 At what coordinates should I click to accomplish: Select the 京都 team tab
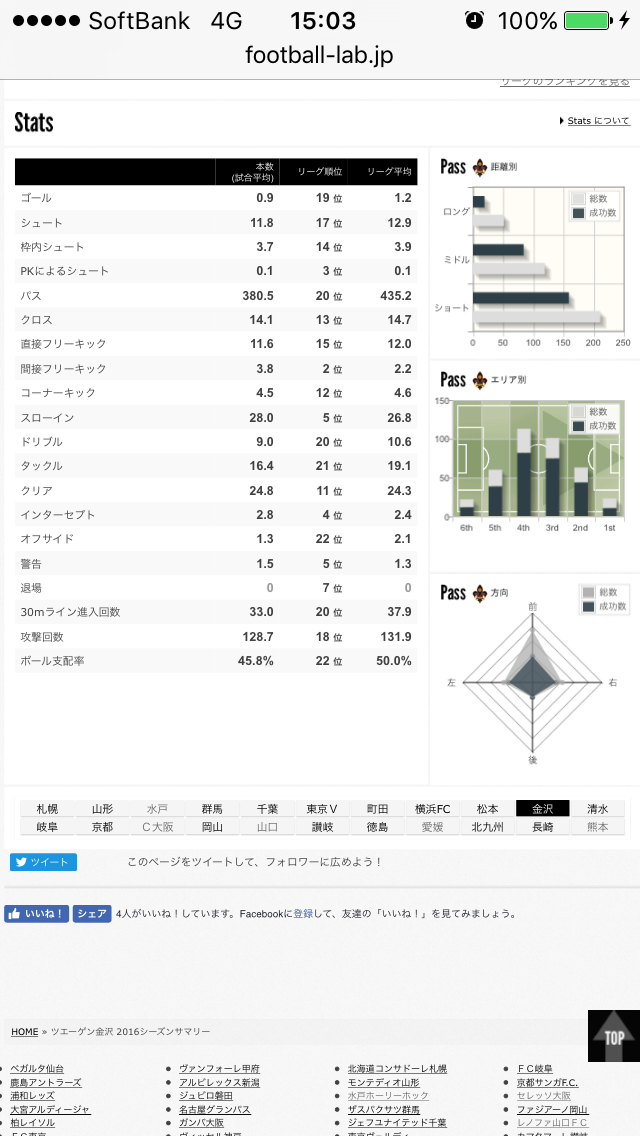(102, 827)
